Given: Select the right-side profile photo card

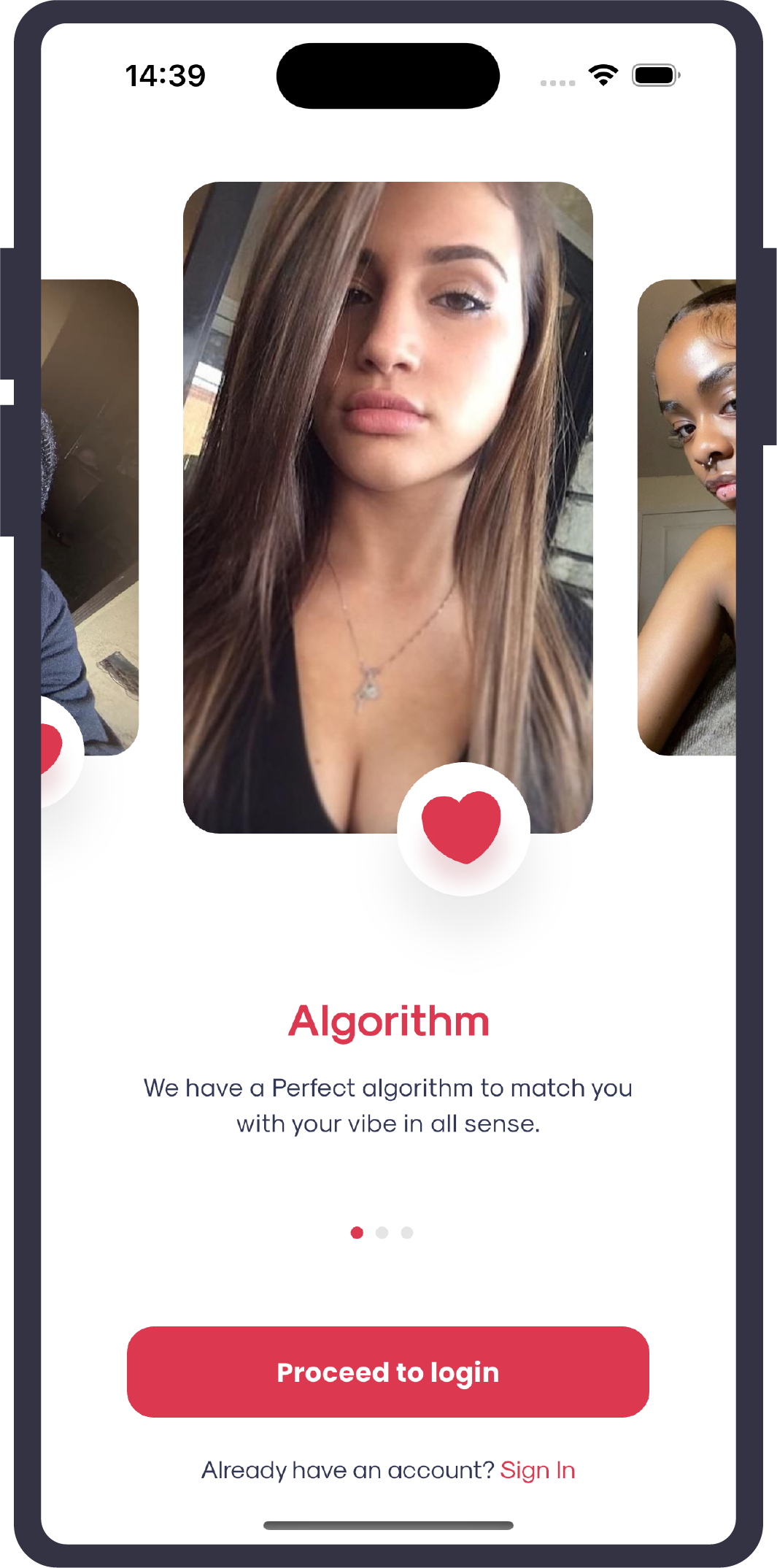Looking at the screenshot, I should click(x=687, y=517).
